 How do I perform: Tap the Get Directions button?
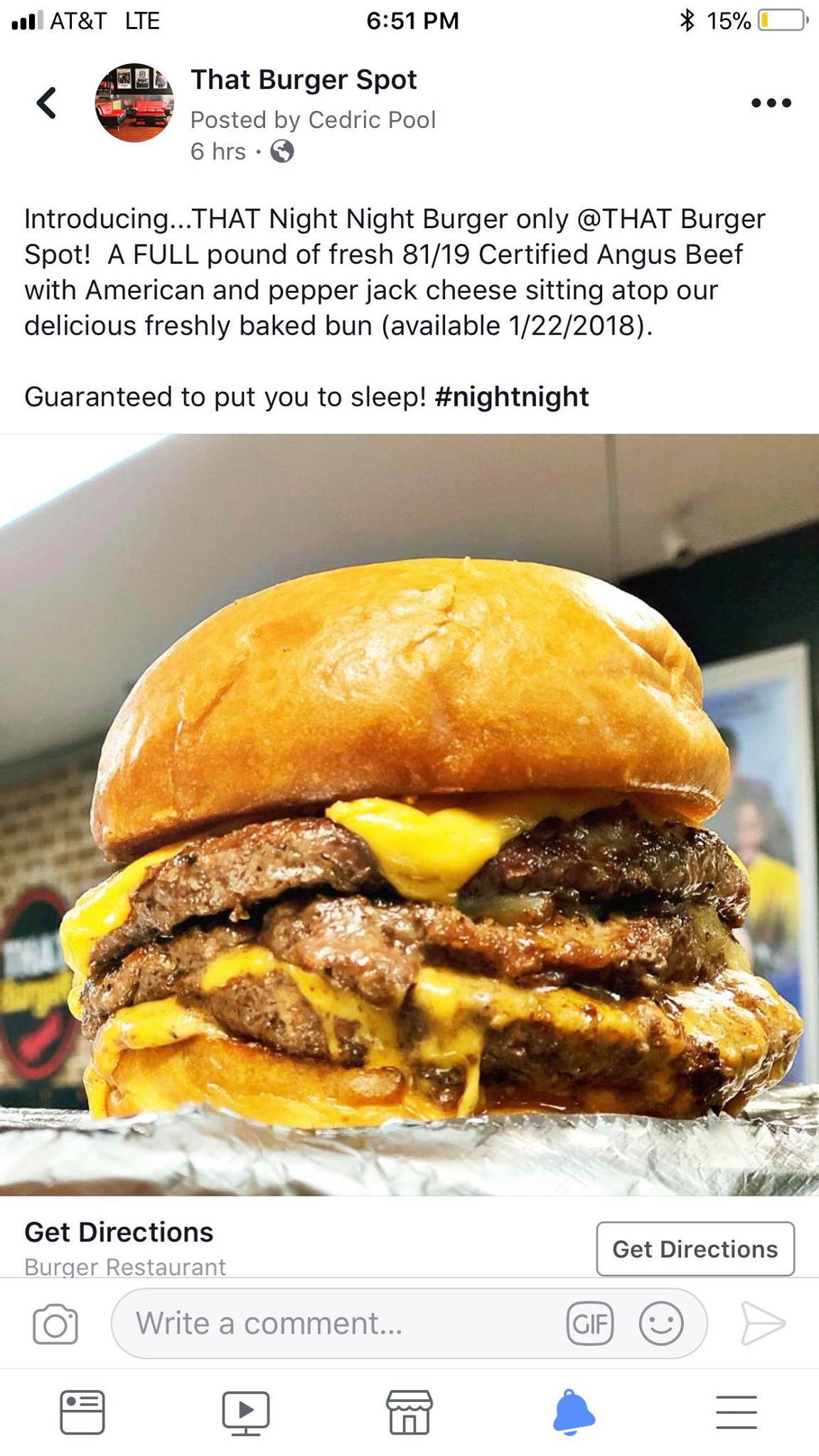click(695, 1249)
